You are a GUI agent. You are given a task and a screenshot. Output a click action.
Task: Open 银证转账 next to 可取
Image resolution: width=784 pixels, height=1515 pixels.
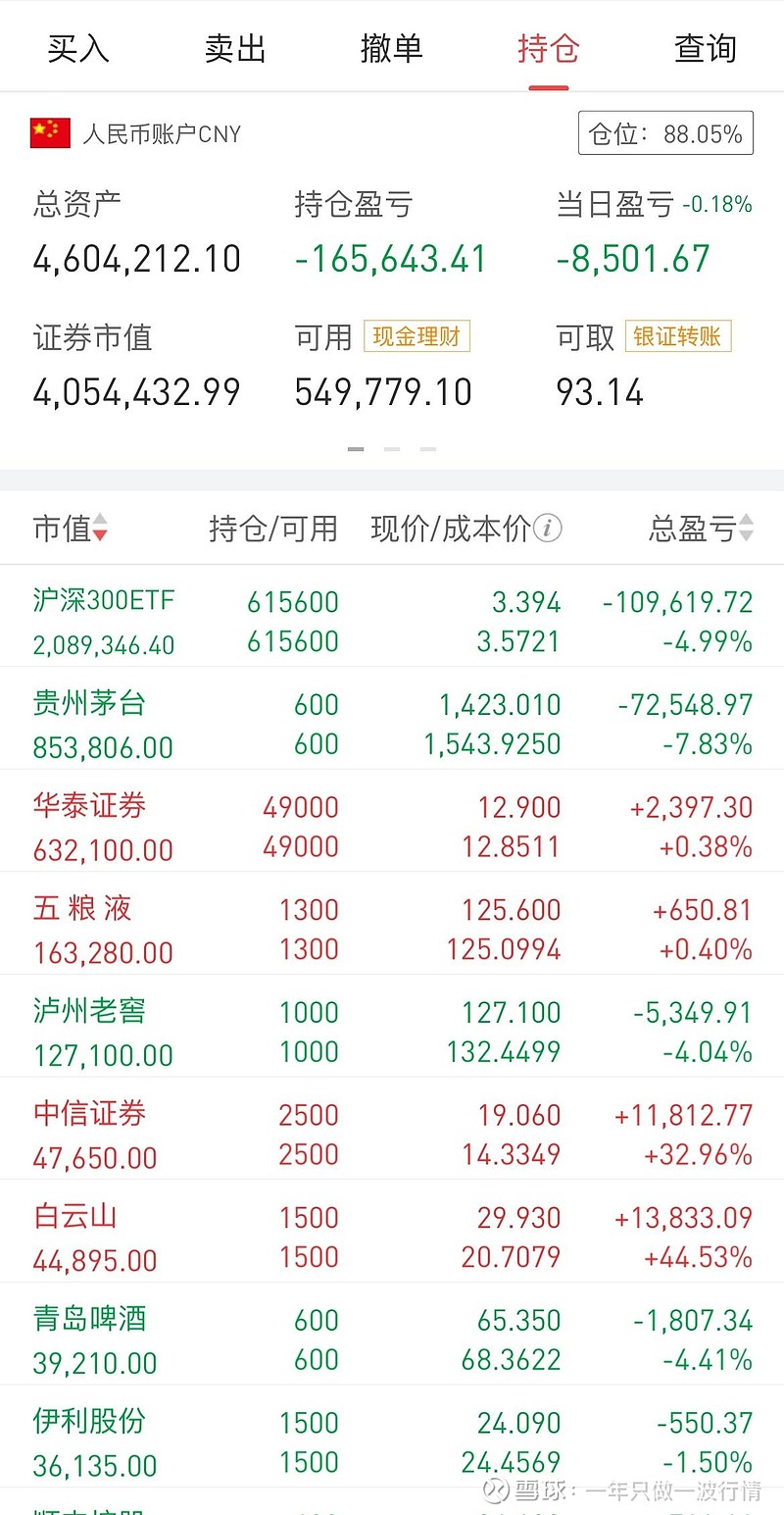677,336
